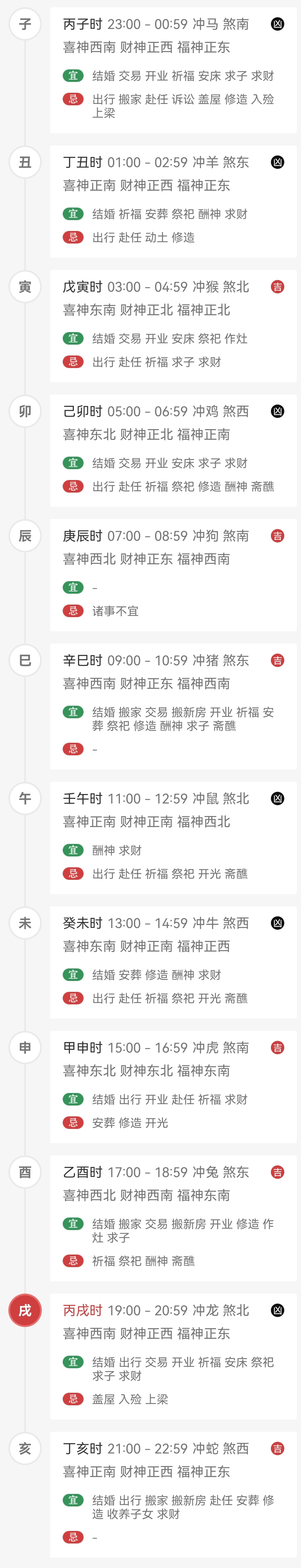This screenshot has height=1568, width=301.
Task: Select the 午 hour marker
Action: (x=25, y=798)
